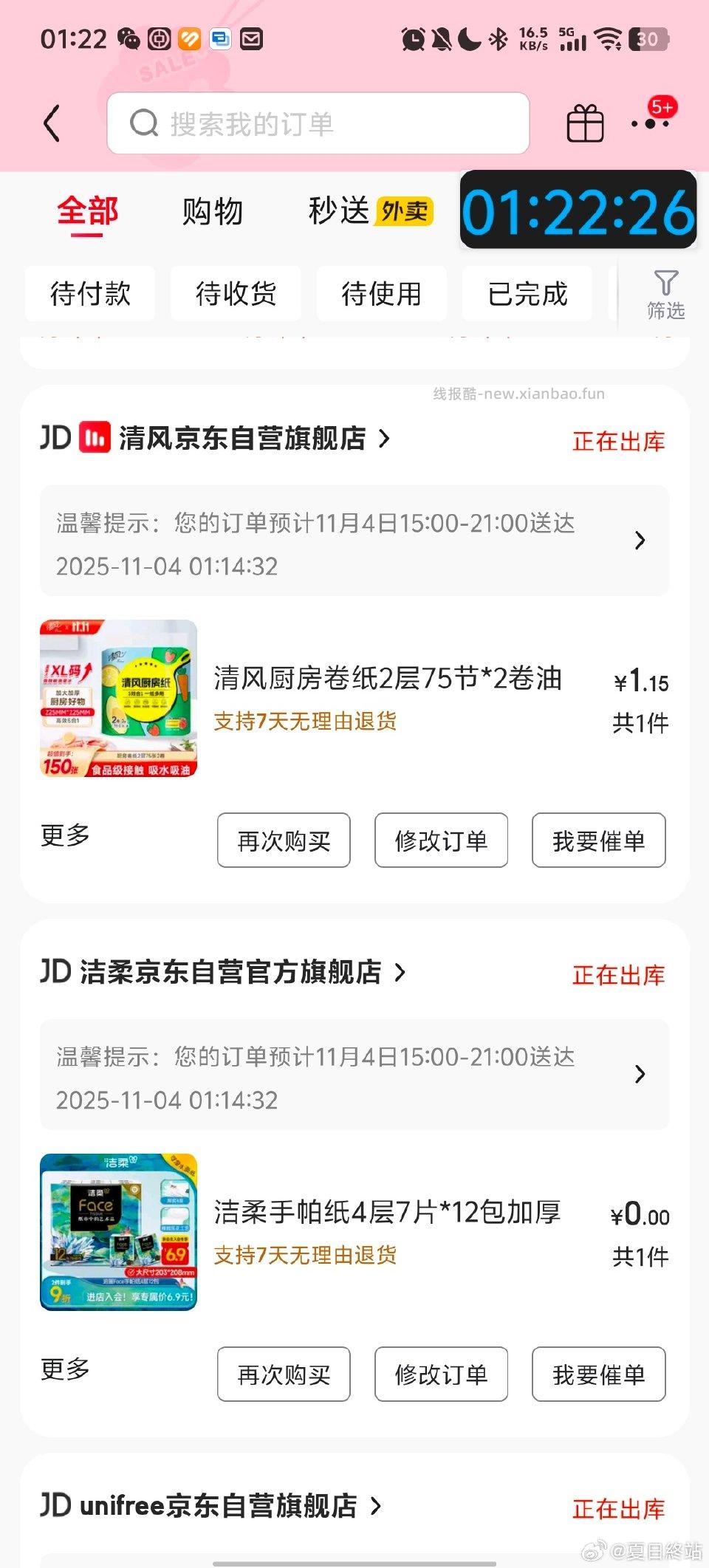709x1568 pixels.
Task: Tap the back arrow to exit orders
Action: pos(52,123)
